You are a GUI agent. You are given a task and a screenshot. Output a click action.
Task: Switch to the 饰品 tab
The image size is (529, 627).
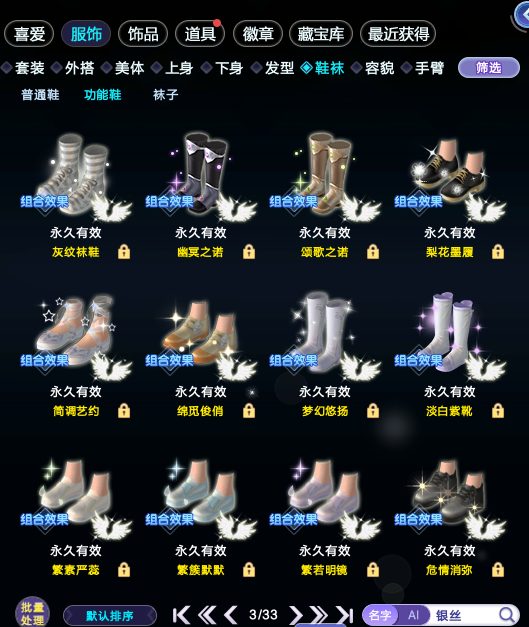pos(143,34)
